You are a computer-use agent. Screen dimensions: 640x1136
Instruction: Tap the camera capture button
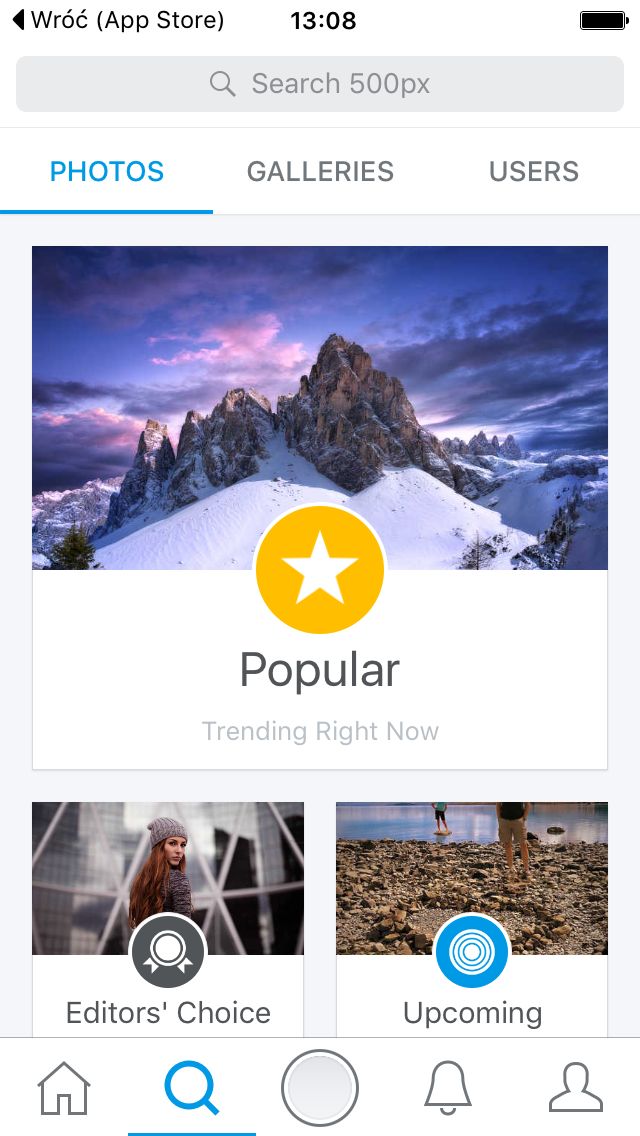tap(320, 1087)
